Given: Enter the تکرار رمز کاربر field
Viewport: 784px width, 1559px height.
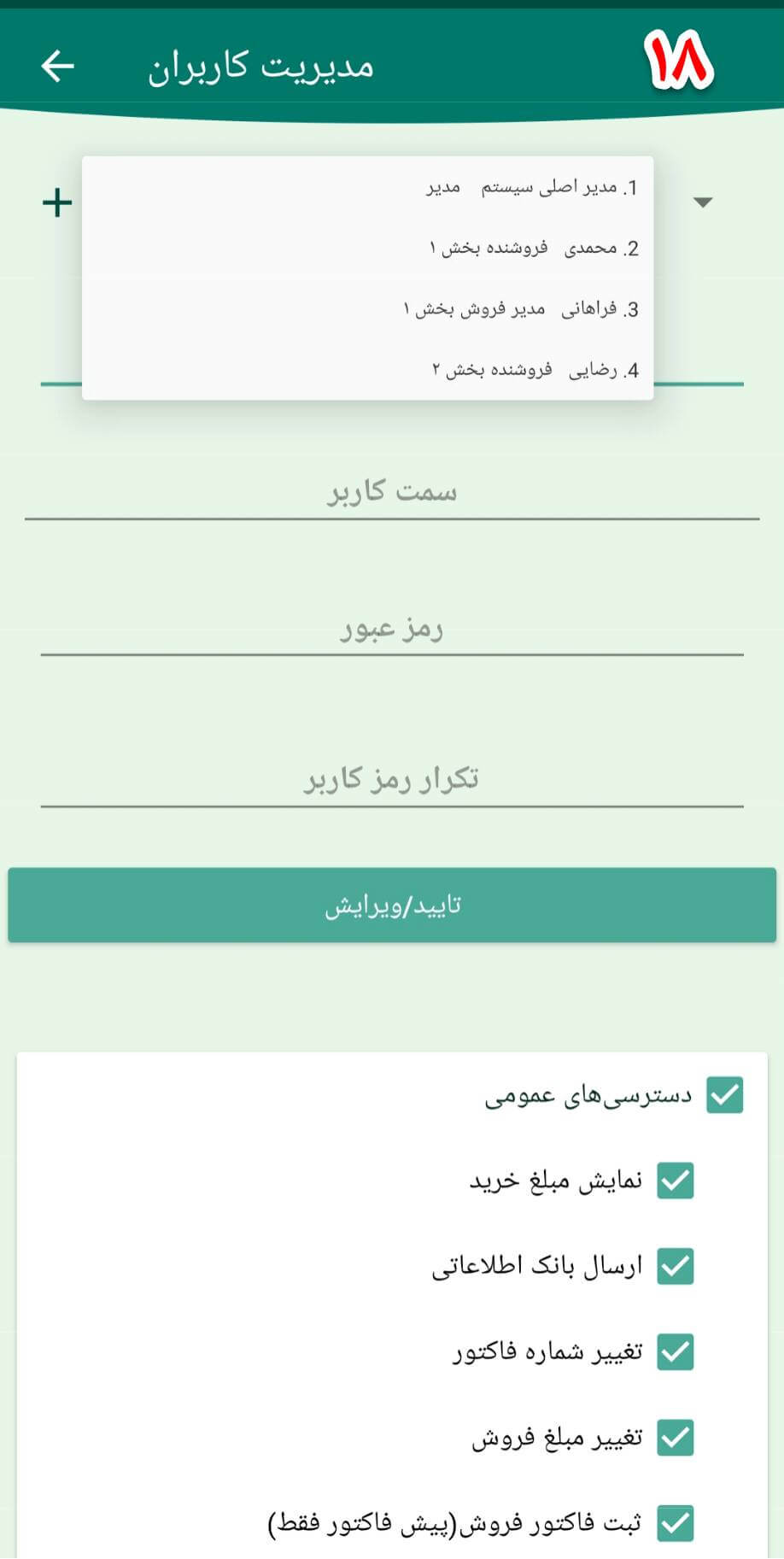Looking at the screenshot, I should (x=392, y=779).
